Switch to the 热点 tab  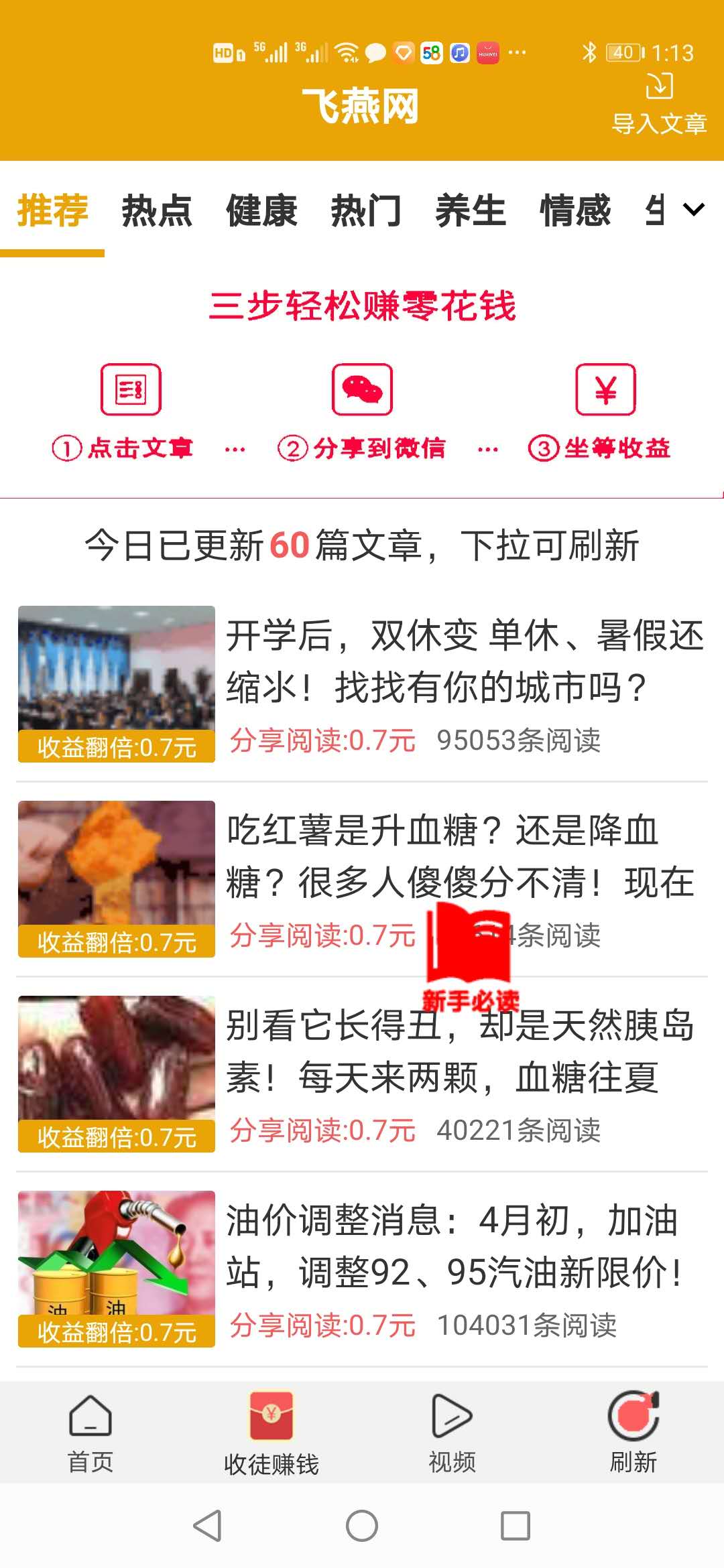click(x=156, y=211)
